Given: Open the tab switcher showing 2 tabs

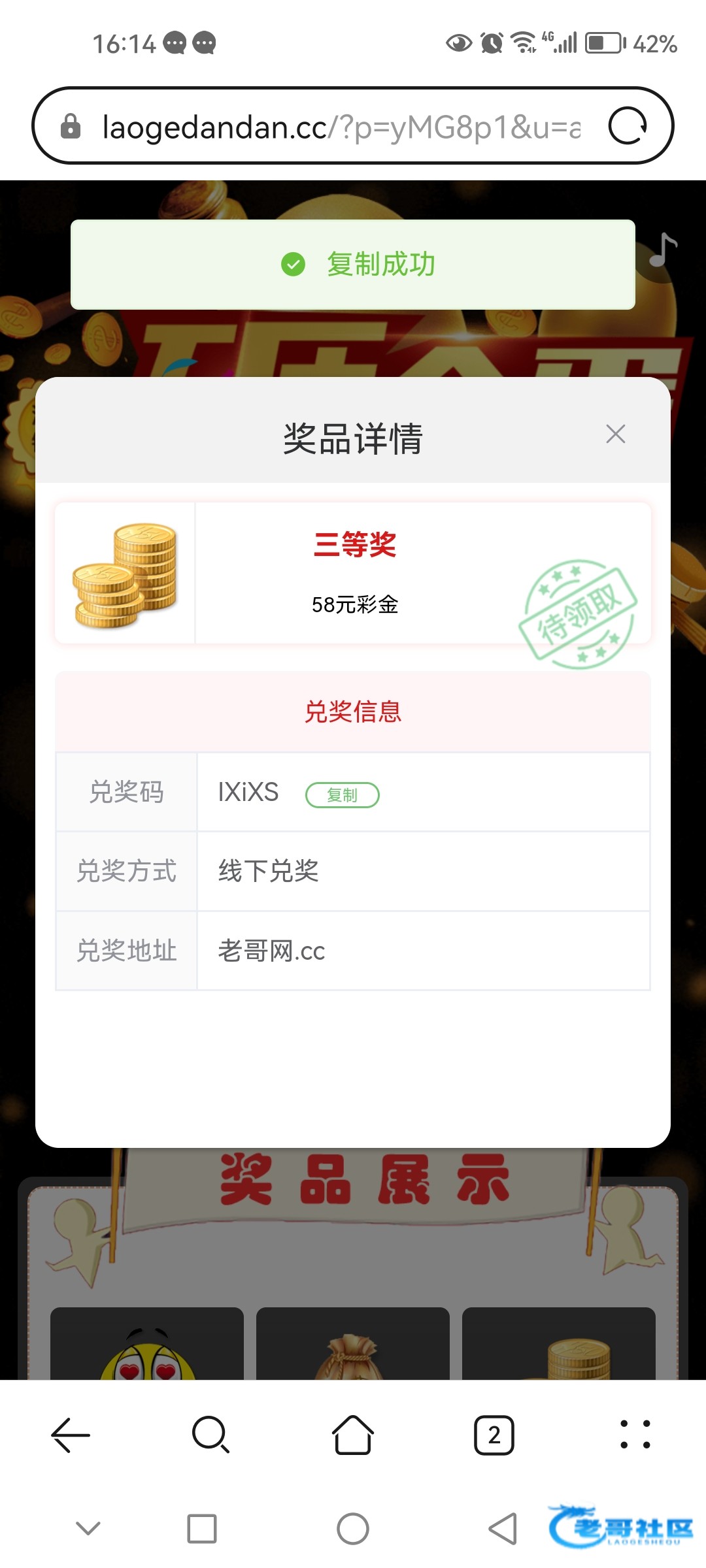Looking at the screenshot, I should [494, 1435].
